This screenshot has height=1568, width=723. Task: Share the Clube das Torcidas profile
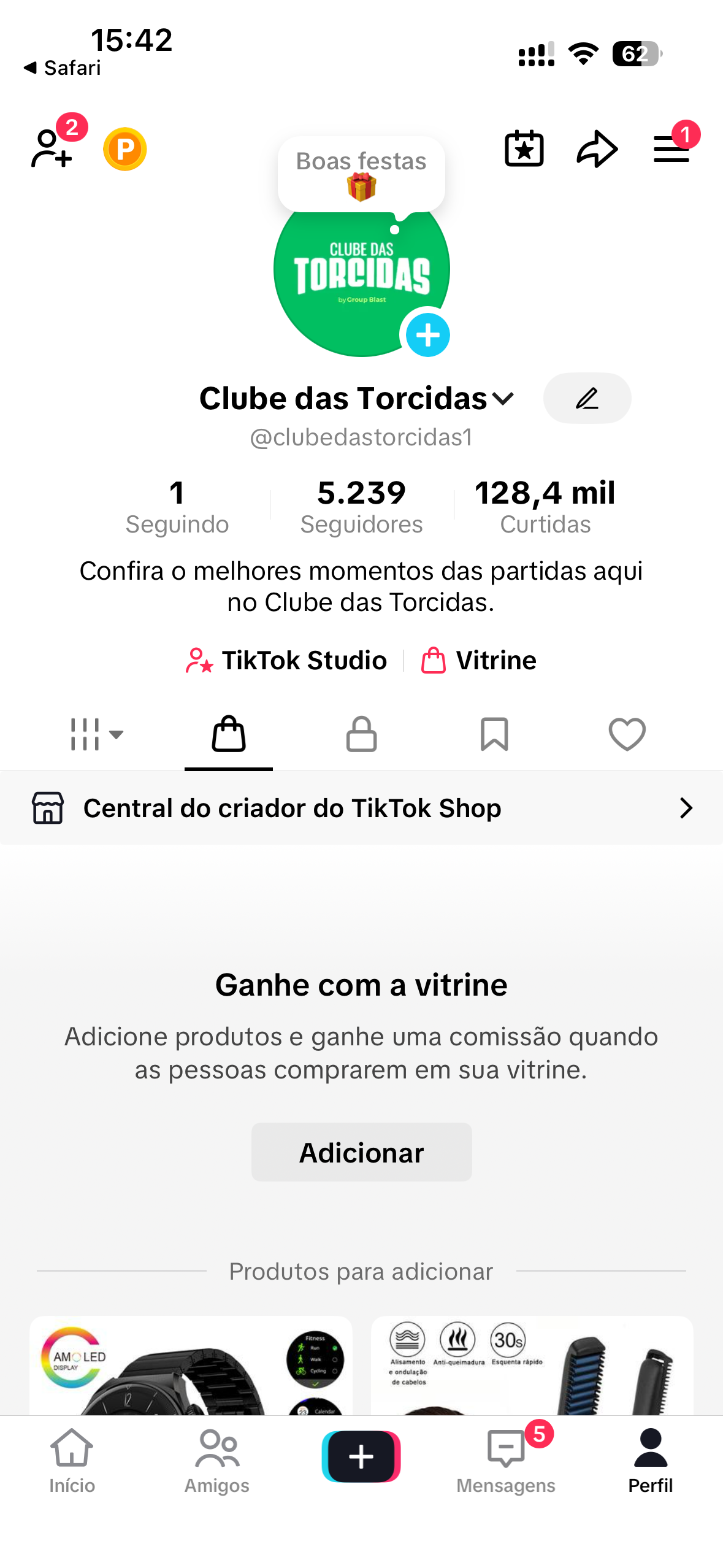click(x=597, y=148)
